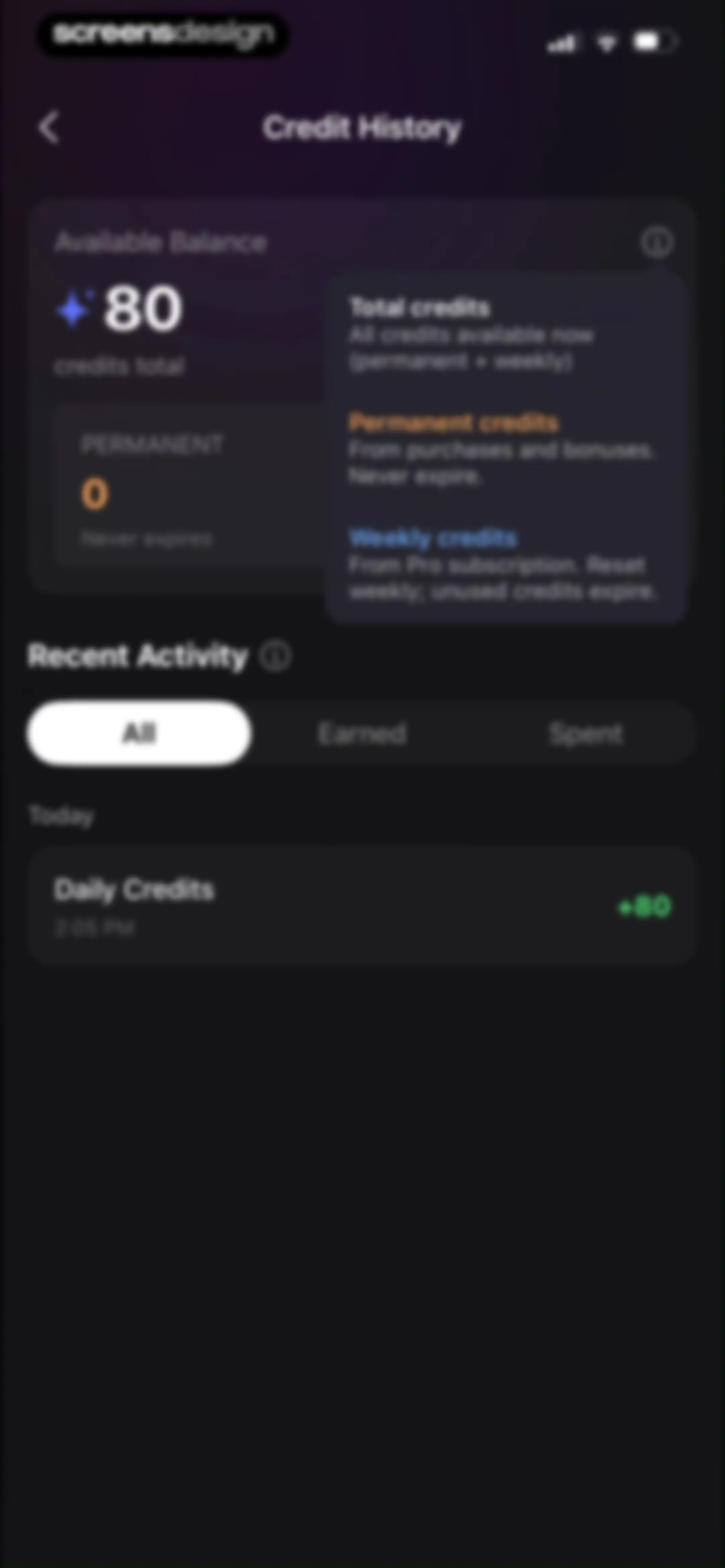Switch to the Earned tab
This screenshot has height=1568, width=725.
(x=362, y=733)
